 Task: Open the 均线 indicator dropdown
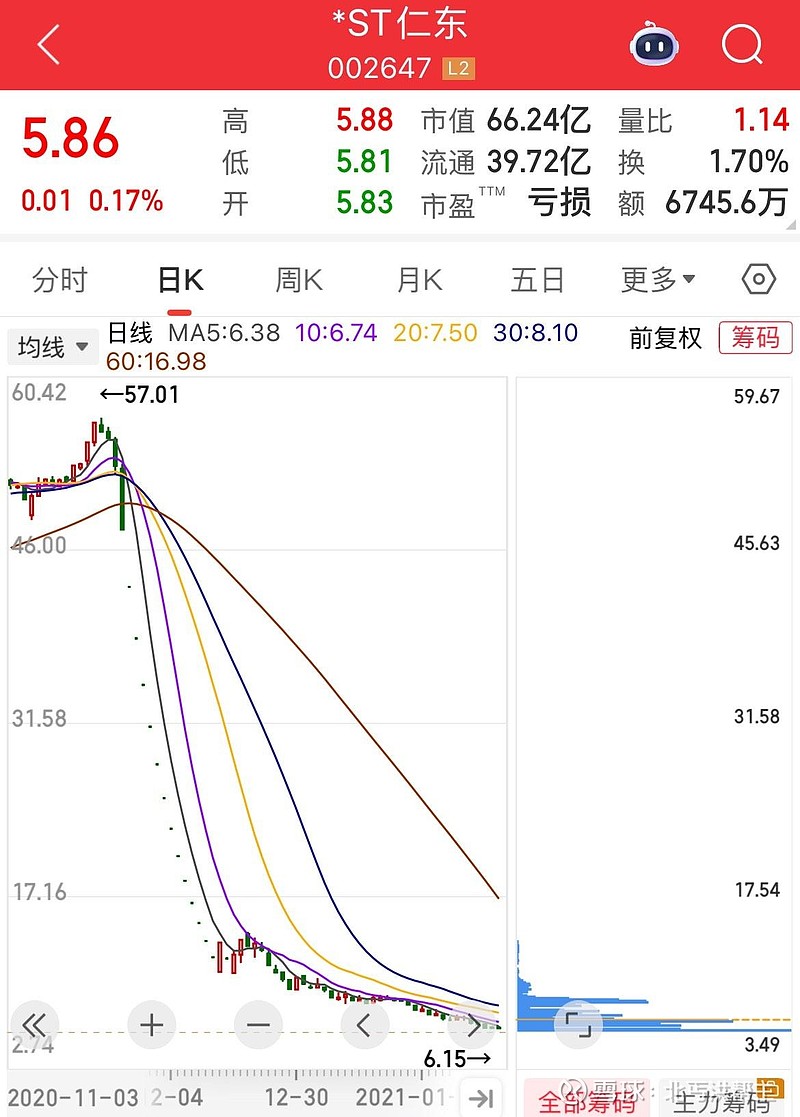click(52, 347)
